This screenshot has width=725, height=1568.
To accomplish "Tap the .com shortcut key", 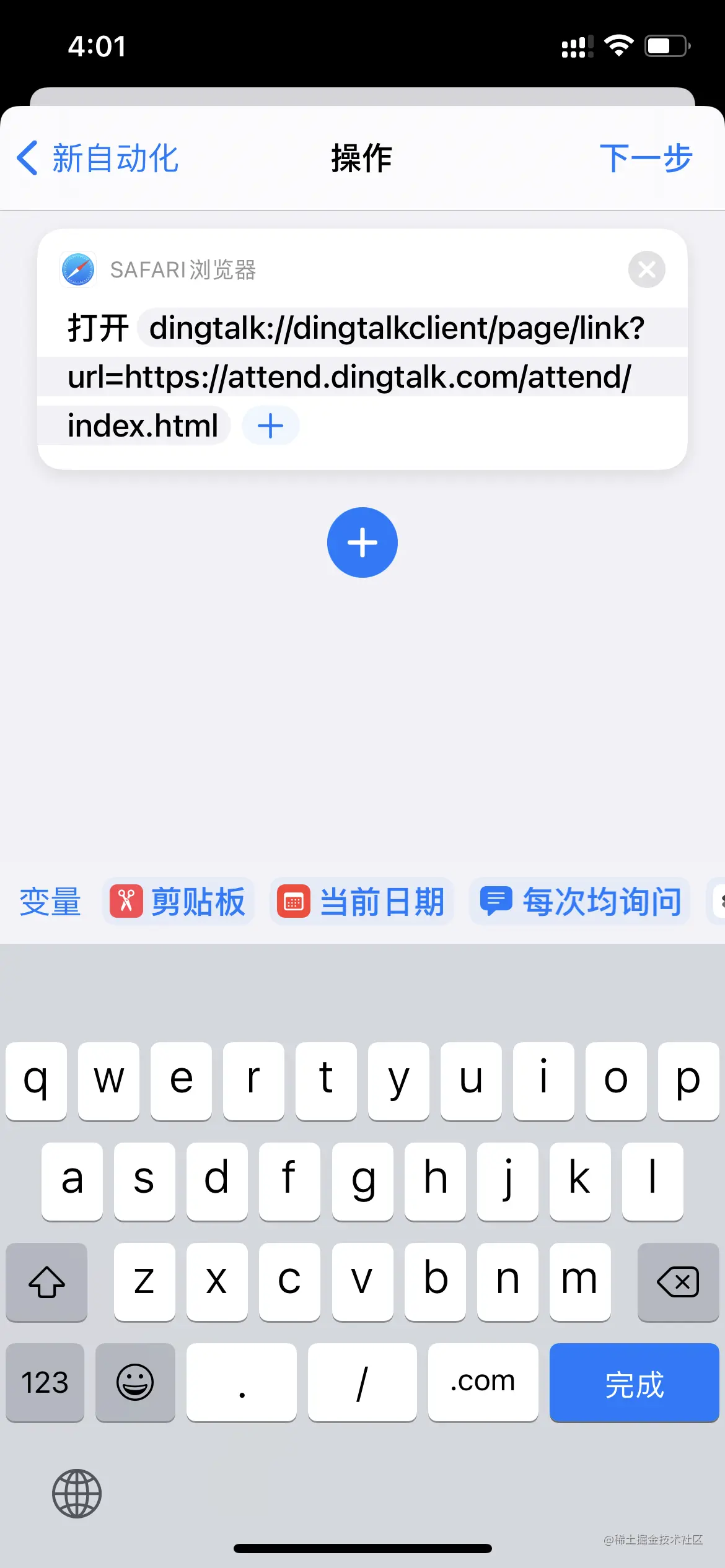I will coord(483,1383).
